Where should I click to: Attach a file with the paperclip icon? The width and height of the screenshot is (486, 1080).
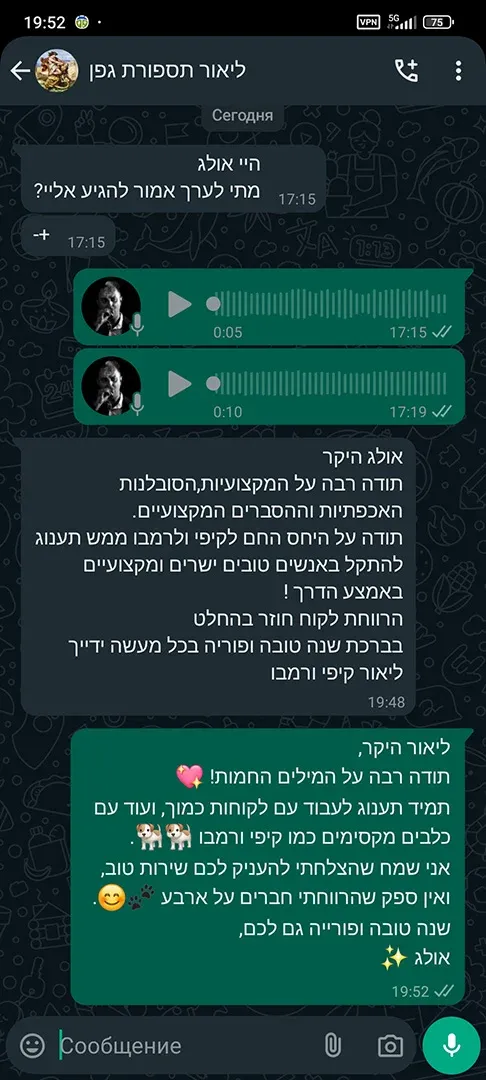[332, 1046]
